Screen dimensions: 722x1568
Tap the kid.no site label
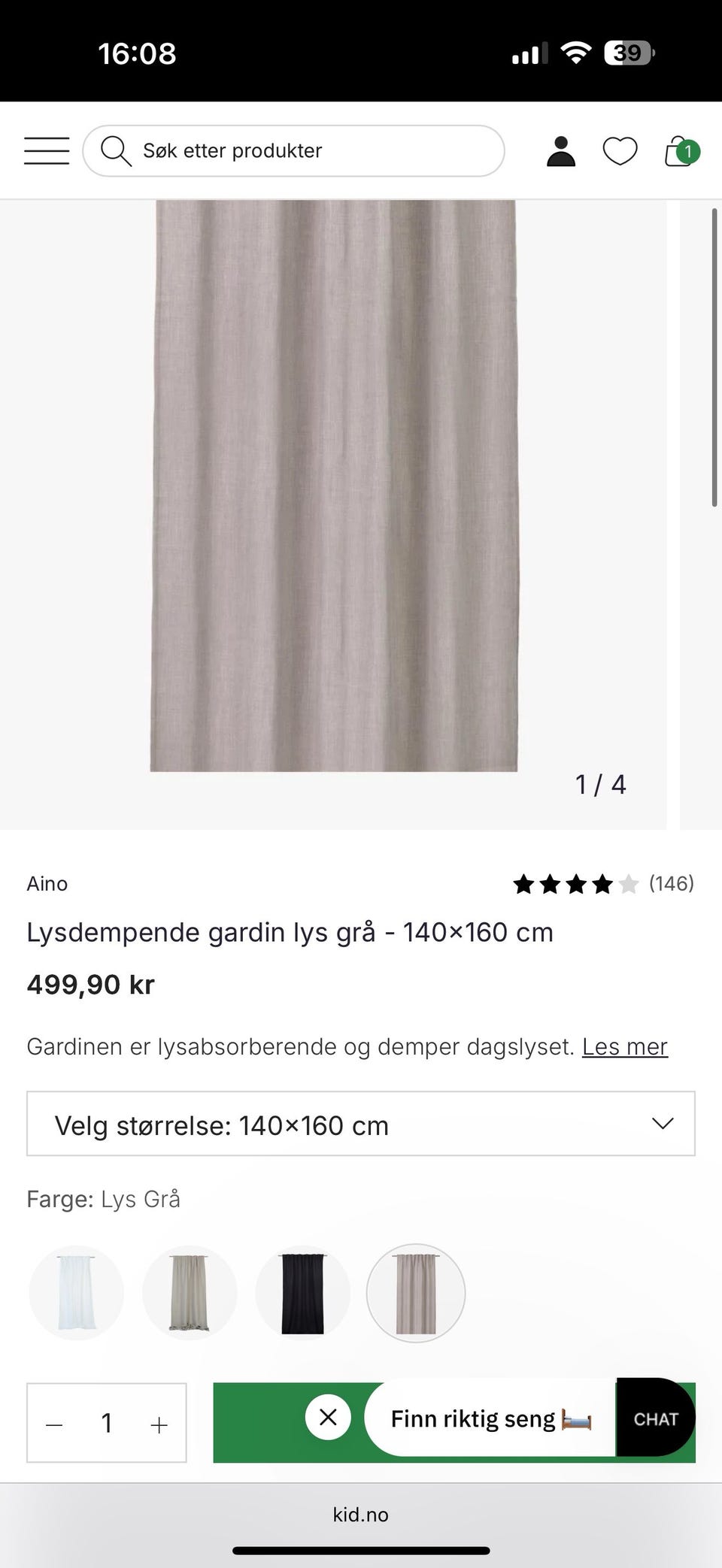[x=360, y=1515]
